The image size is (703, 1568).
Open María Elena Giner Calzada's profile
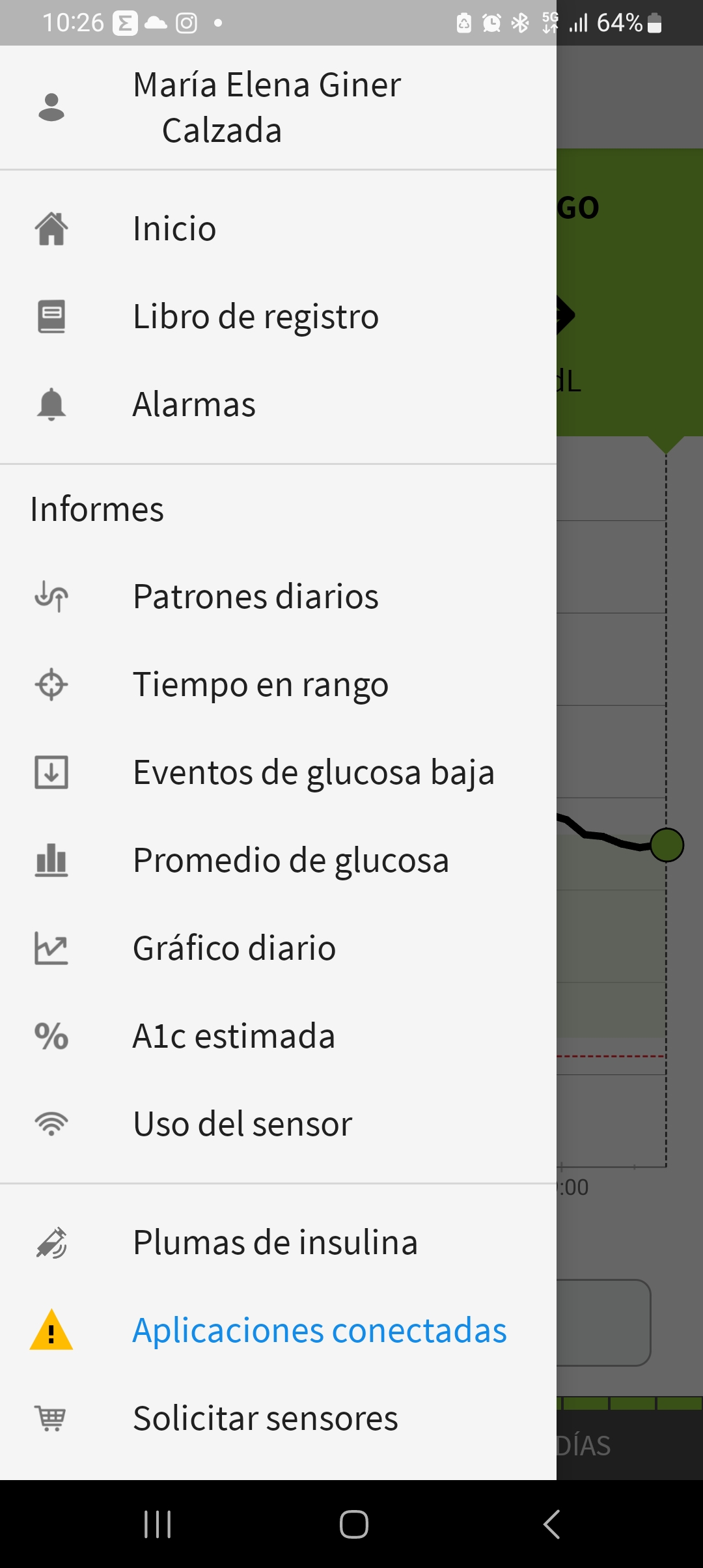tap(278, 107)
